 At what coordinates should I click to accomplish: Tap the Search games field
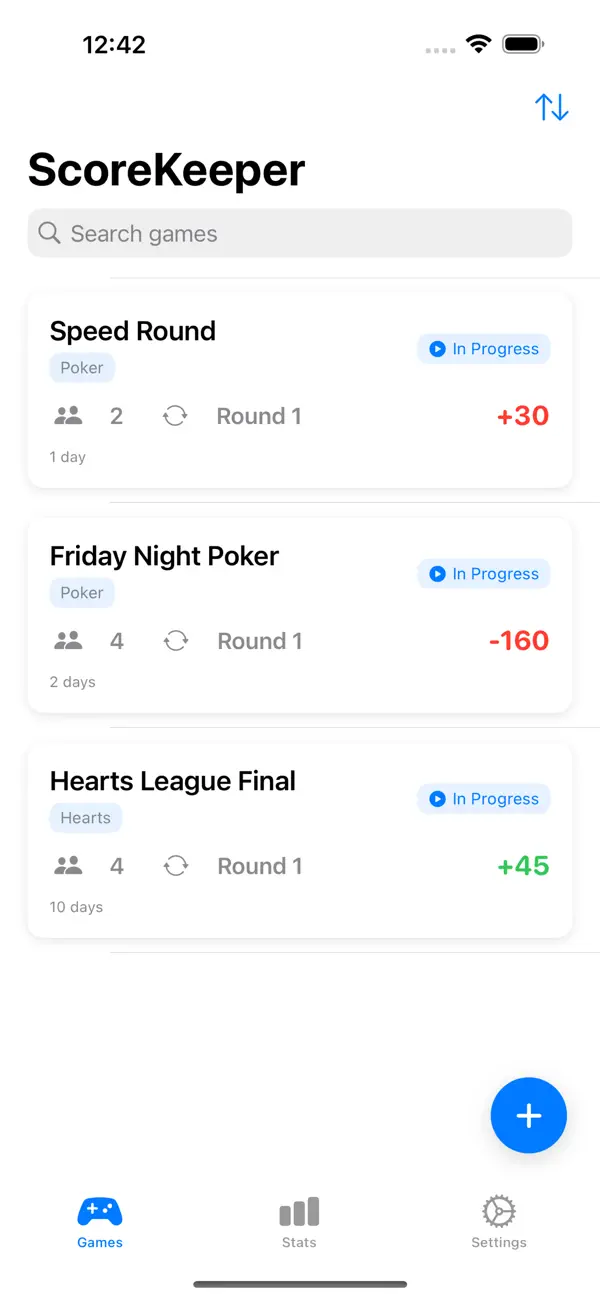pyautogui.click(x=300, y=234)
